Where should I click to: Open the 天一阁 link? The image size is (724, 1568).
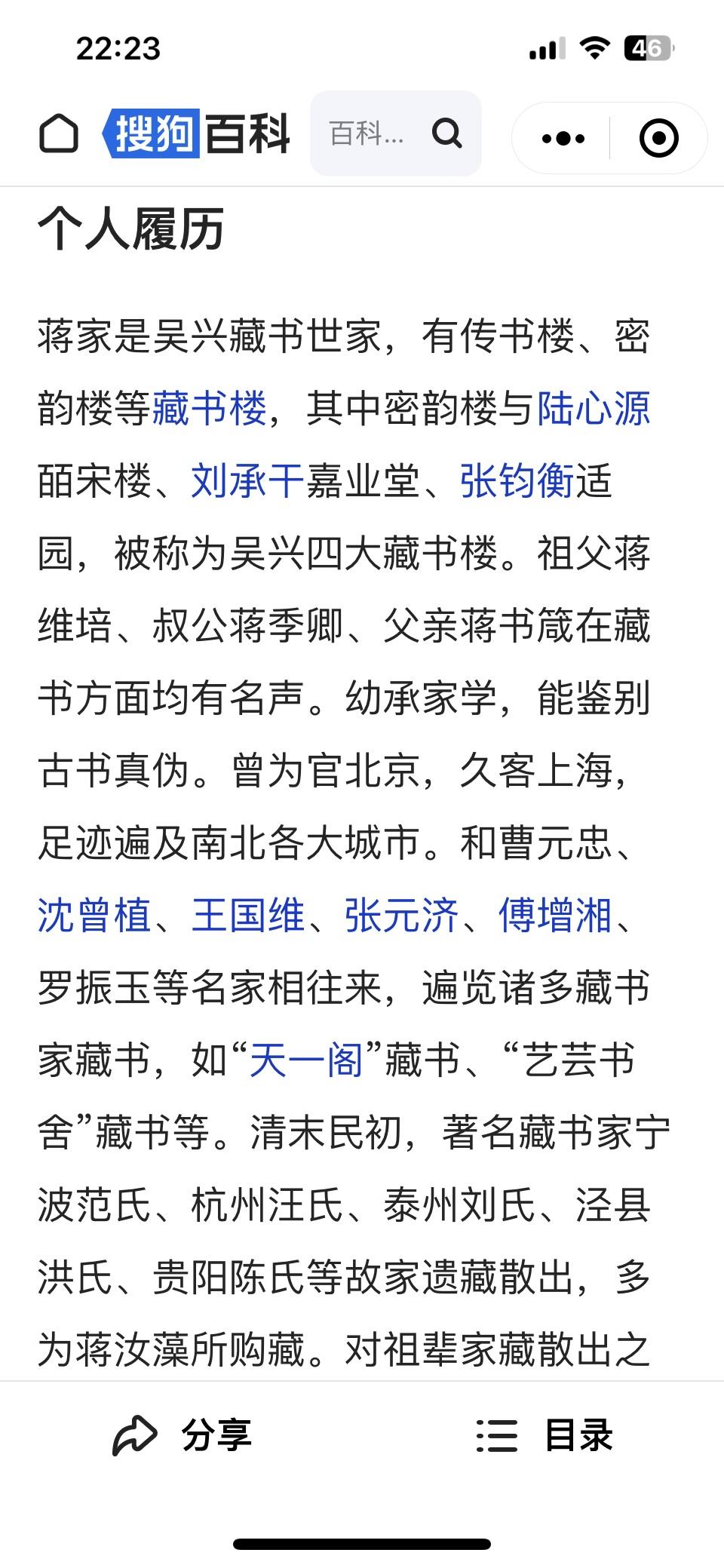click(x=306, y=1060)
